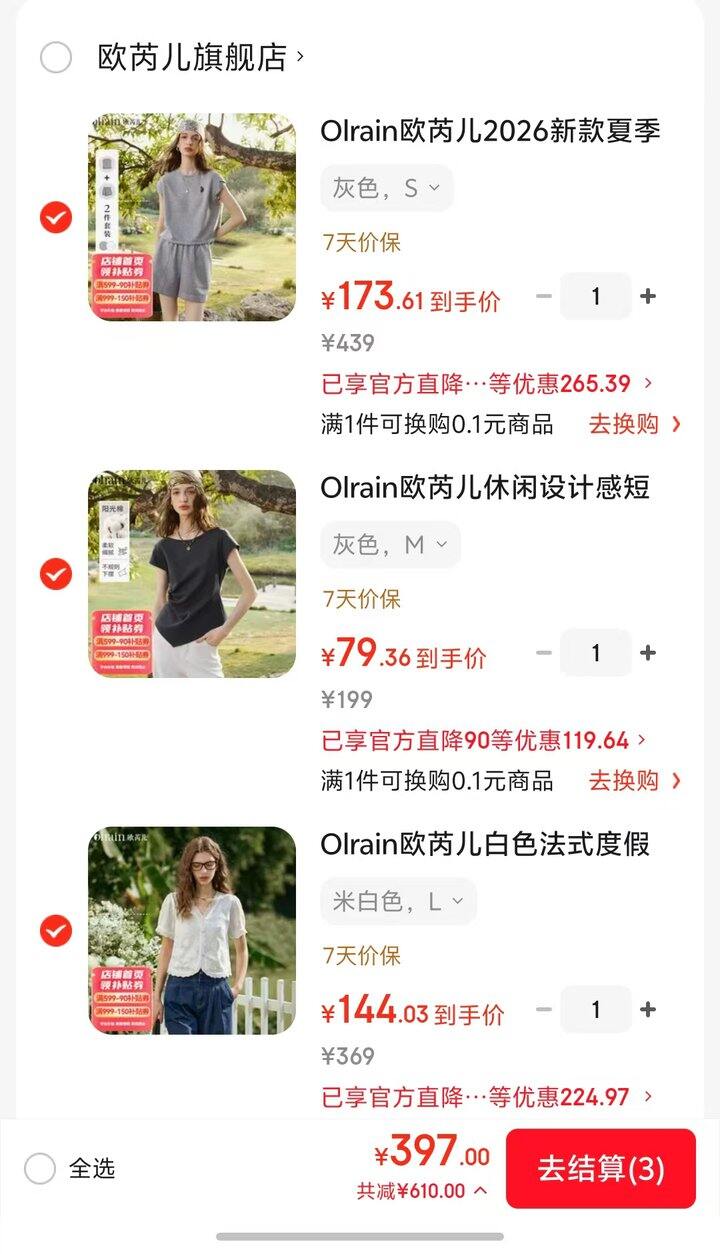Uncheck the Olrain 2026新款夏季 item
This screenshot has width=720, height=1254.
click(56, 217)
